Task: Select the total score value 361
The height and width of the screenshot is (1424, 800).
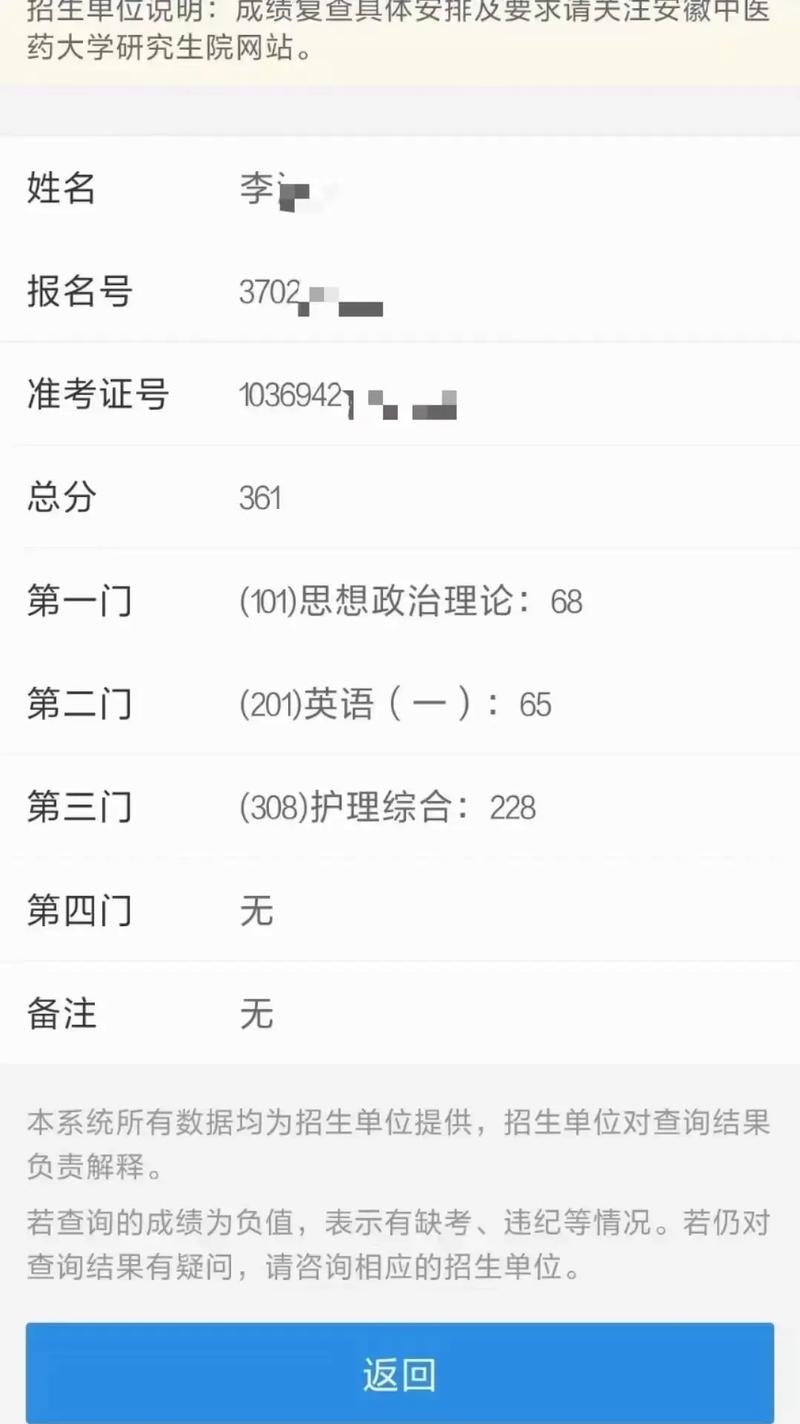Action: click(262, 499)
